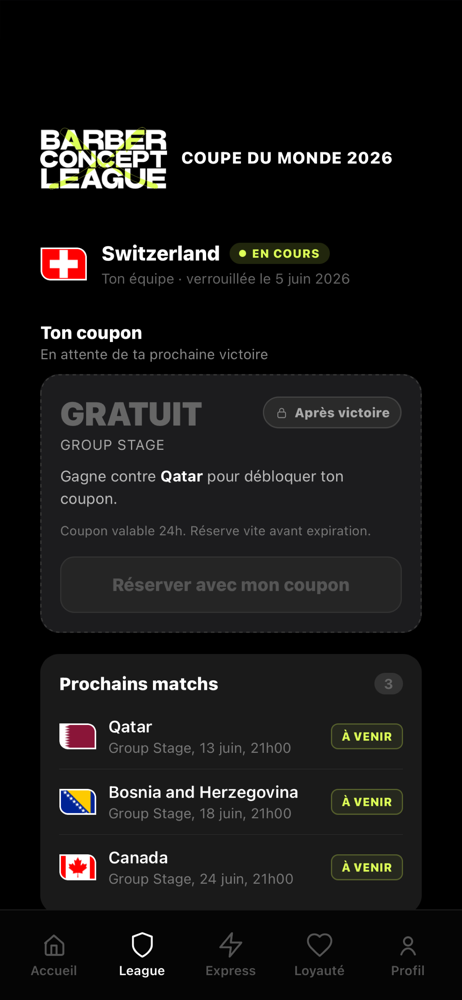
Task: Open the Express tab
Action: pos(230,955)
